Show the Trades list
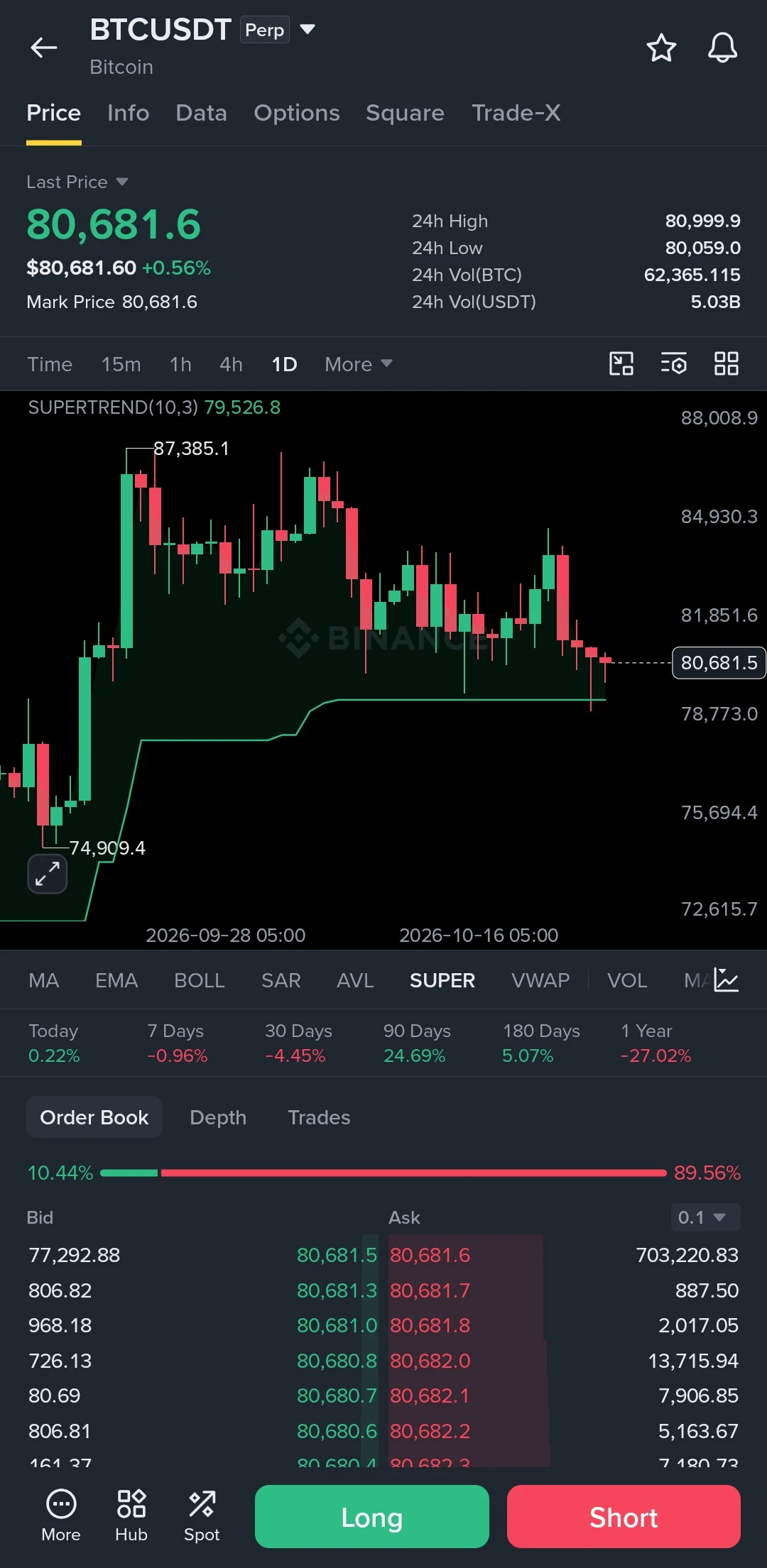 (319, 1117)
